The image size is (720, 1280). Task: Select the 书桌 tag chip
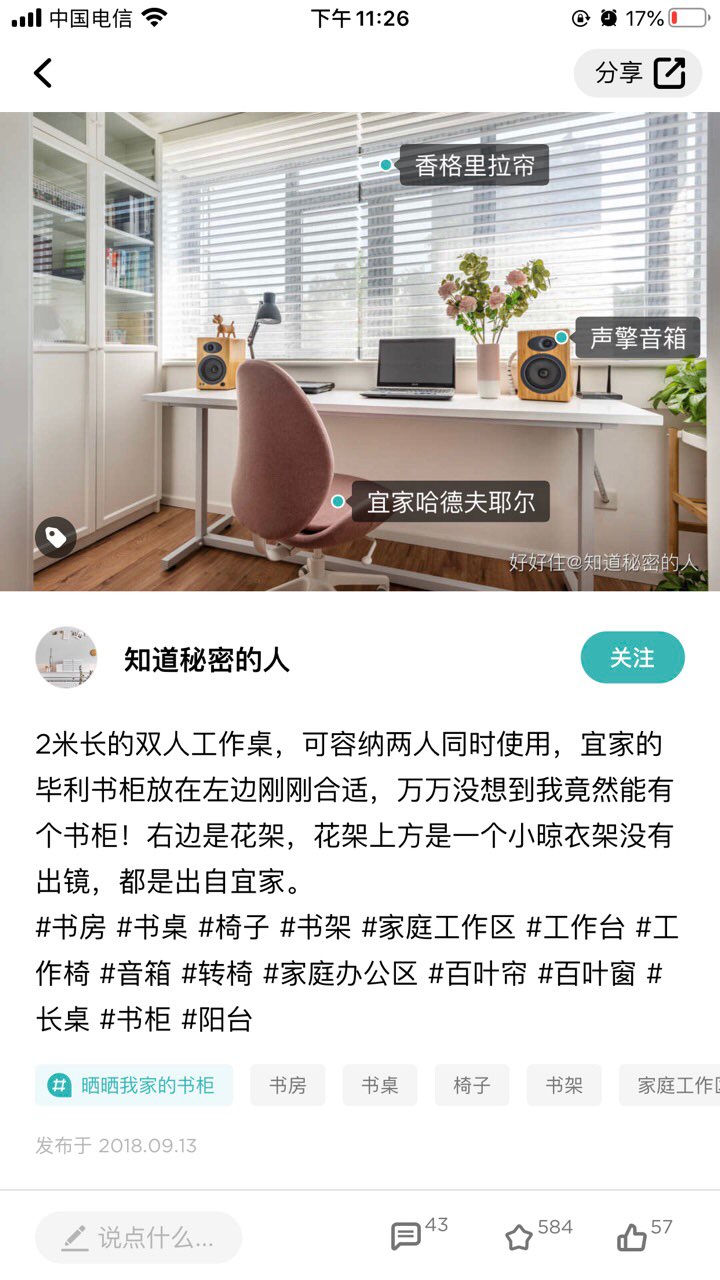[380, 1085]
